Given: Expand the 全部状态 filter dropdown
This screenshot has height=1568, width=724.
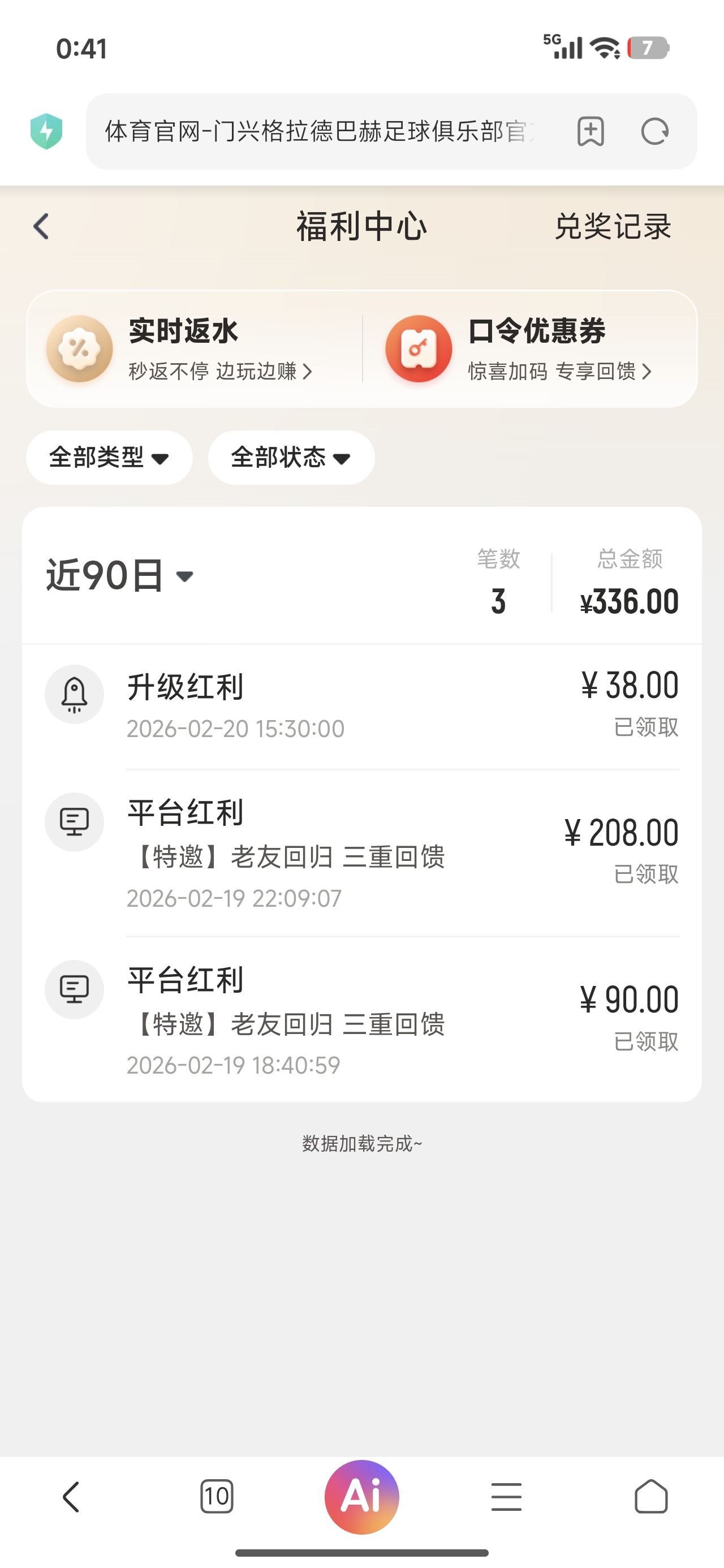Looking at the screenshot, I should coord(291,458).
